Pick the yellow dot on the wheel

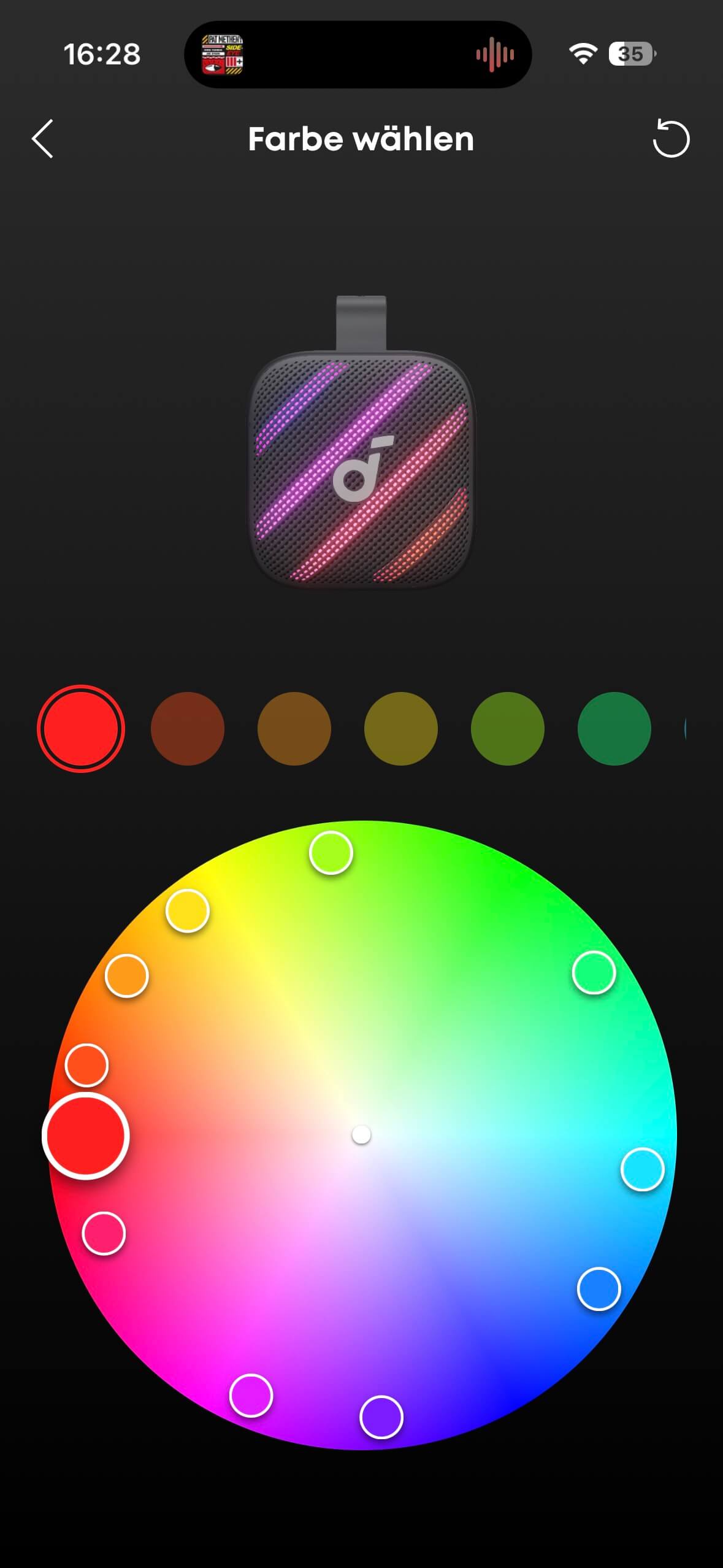(x=188, y=911)
